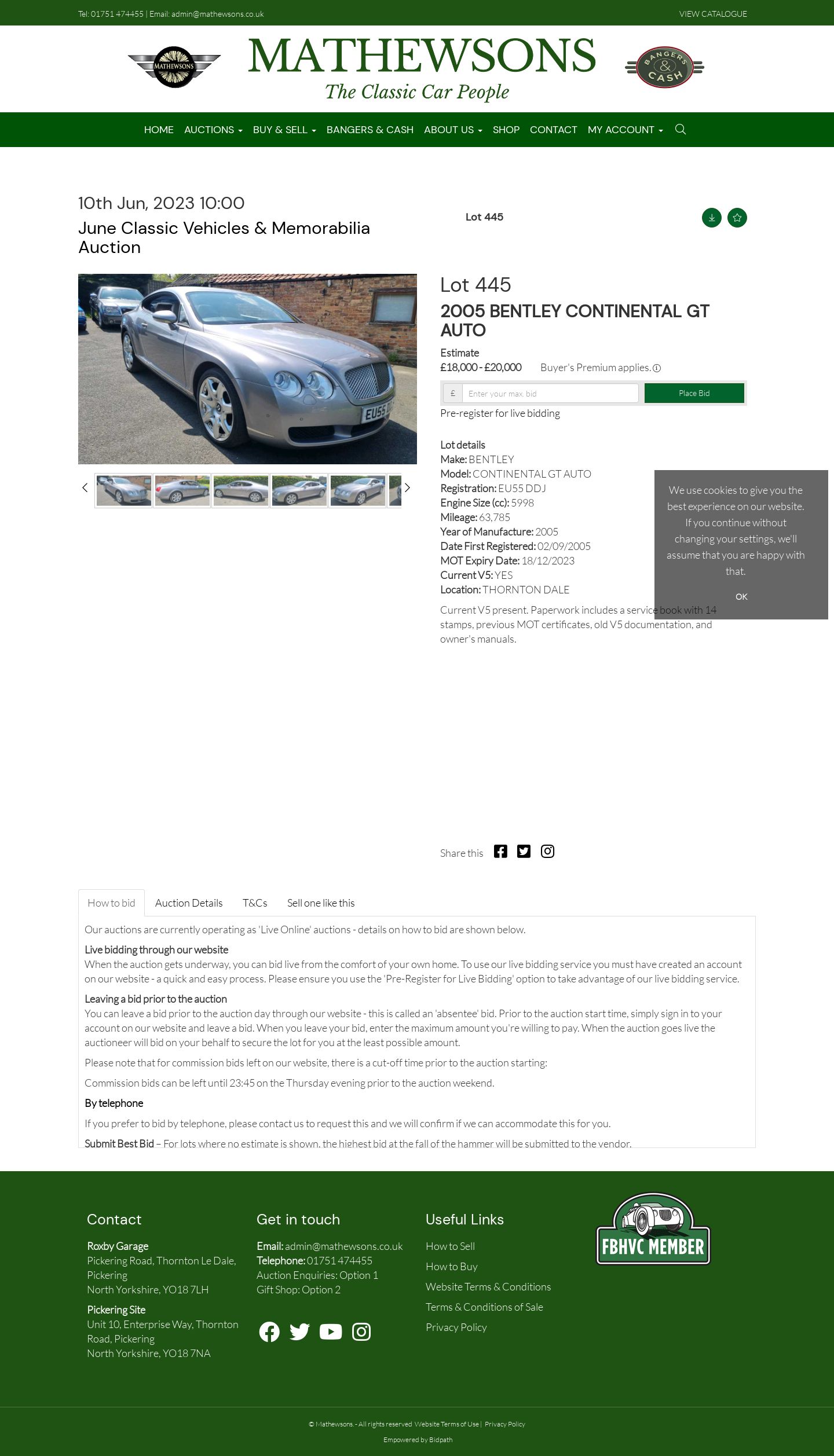Show next gallery thumbnails with the right arrow
The image size is (834, 1456).
(x=407, y=487)
